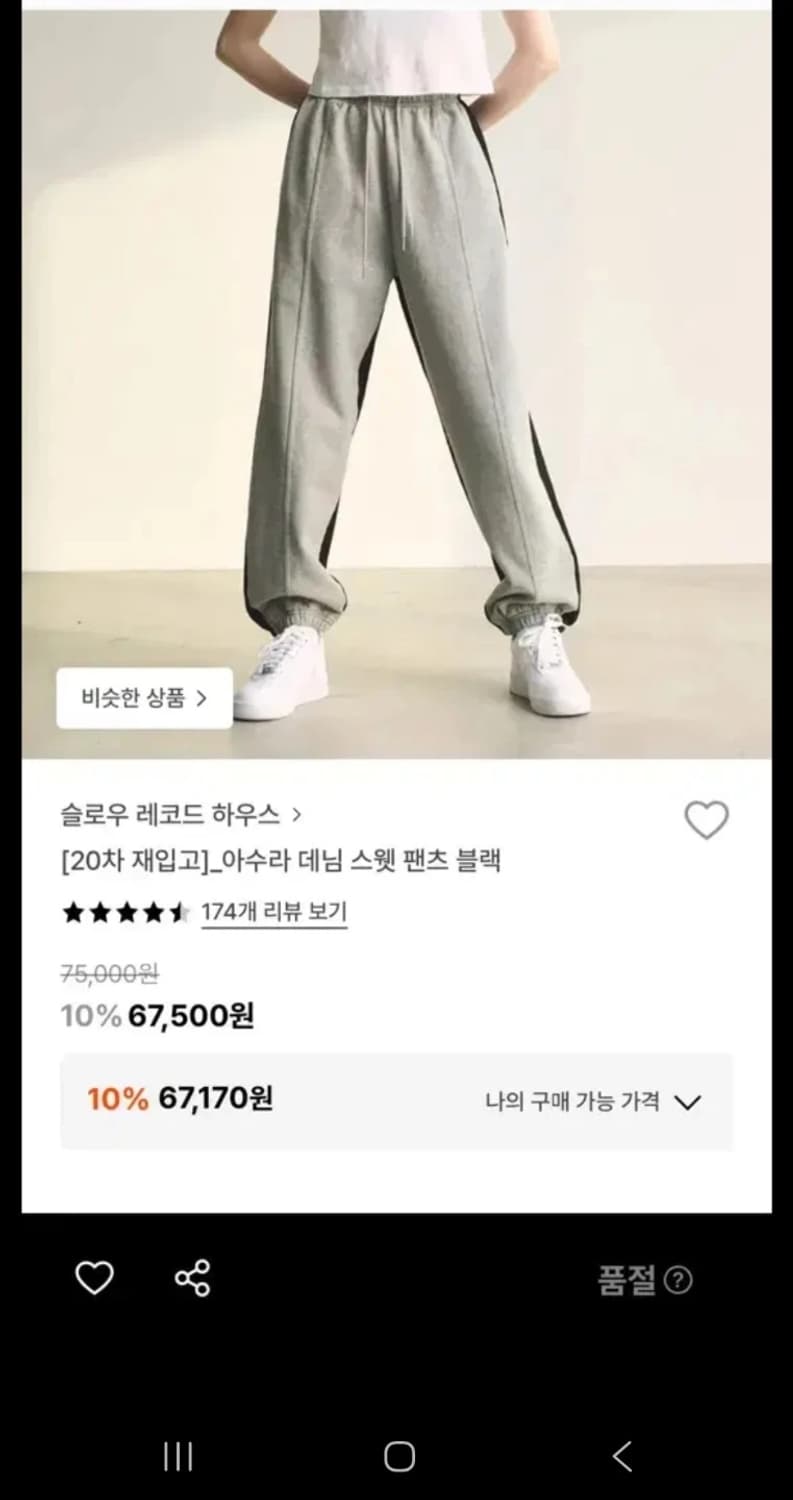Toggle wishlist heart next to product title

coord(708,818)
